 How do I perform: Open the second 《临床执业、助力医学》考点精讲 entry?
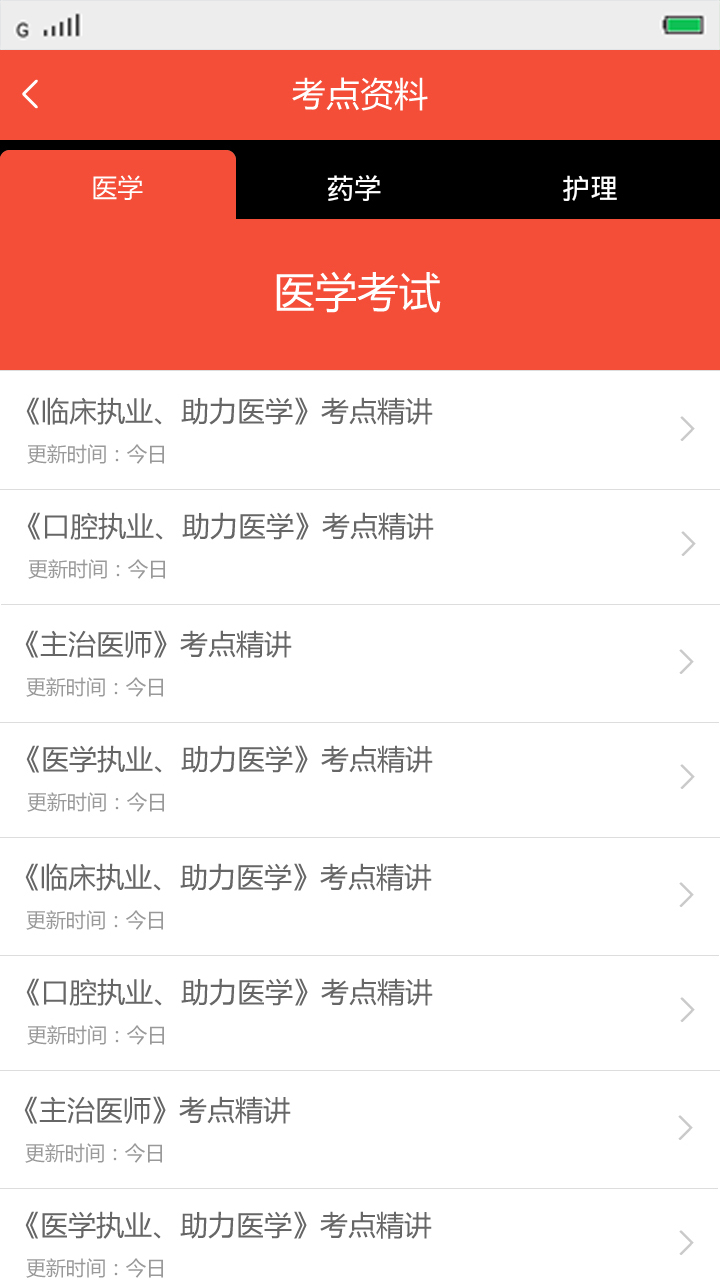pyautogui.click(x=360, y=896)
